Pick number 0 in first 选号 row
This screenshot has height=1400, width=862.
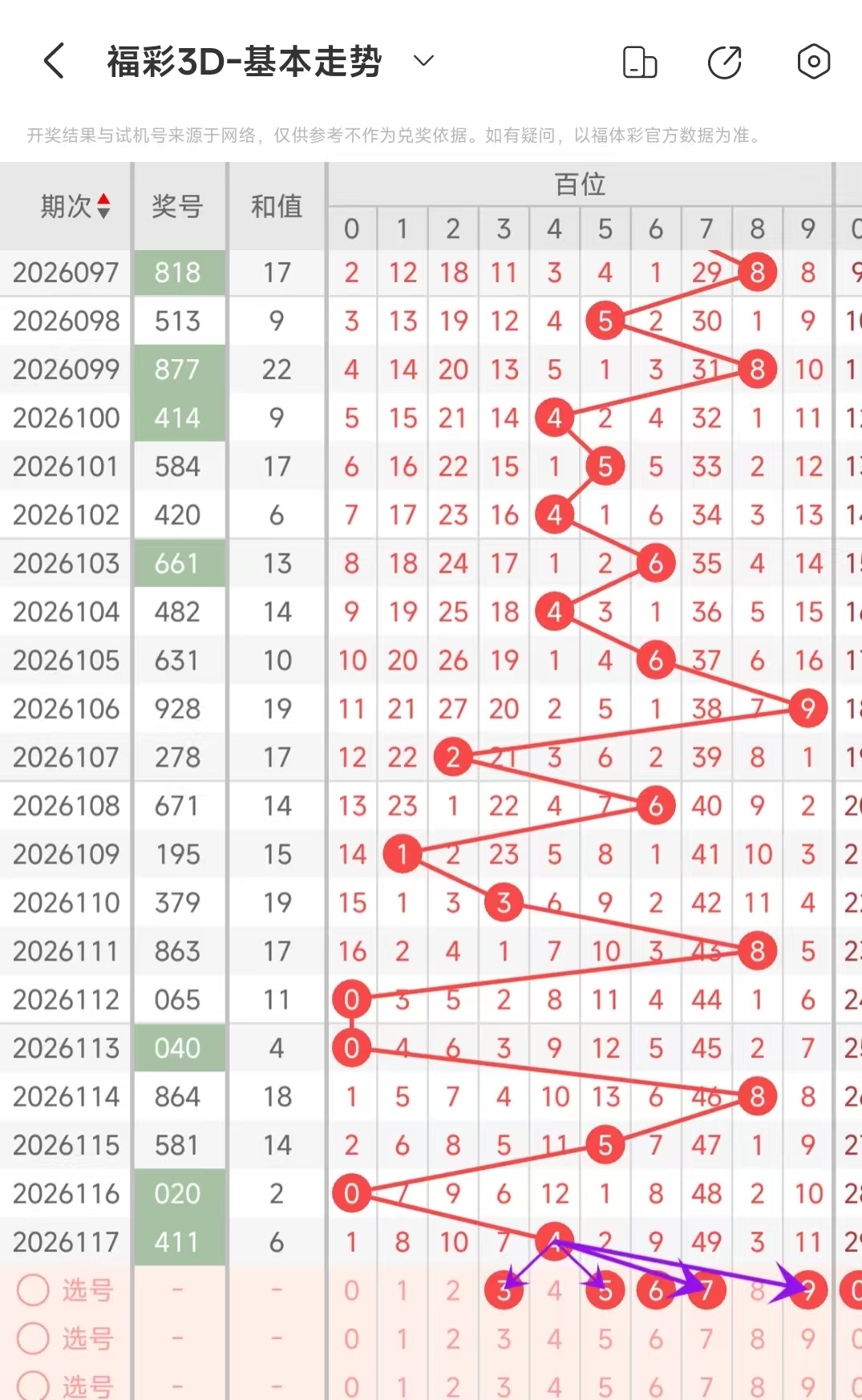(351, 1290)
